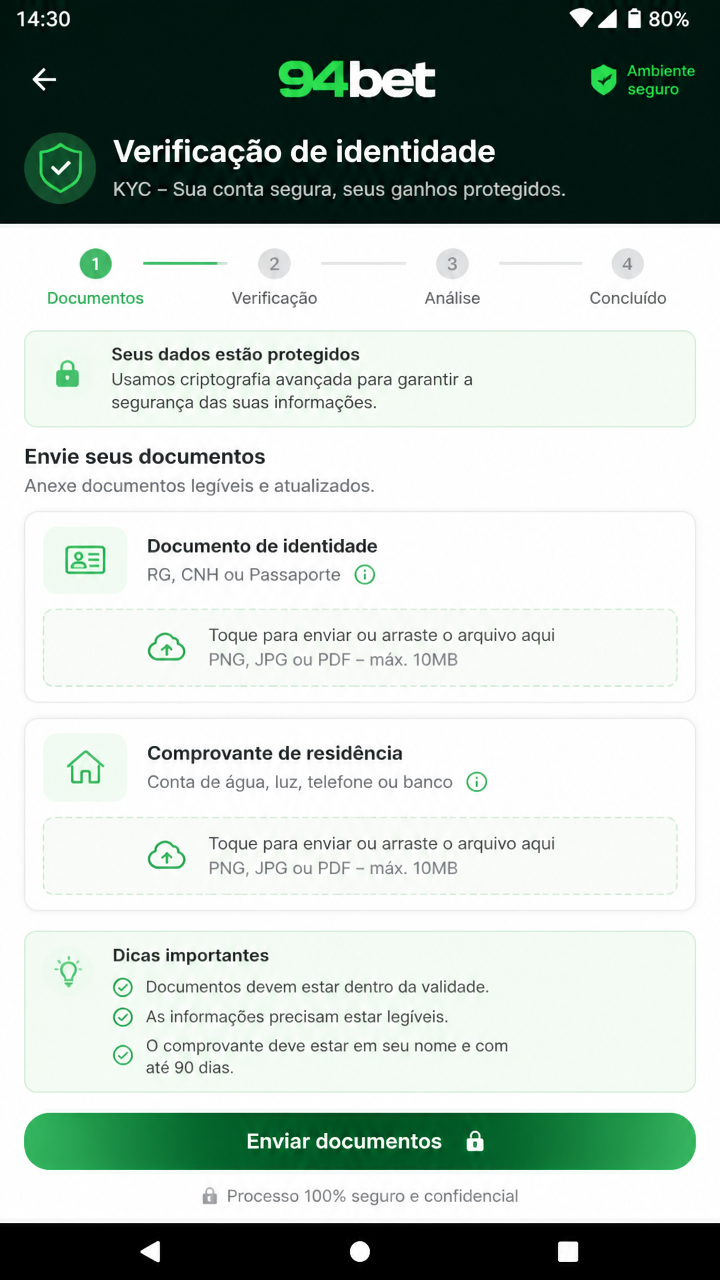Open info icon beside RG, CNH ou Passaporte

[365, 575]
